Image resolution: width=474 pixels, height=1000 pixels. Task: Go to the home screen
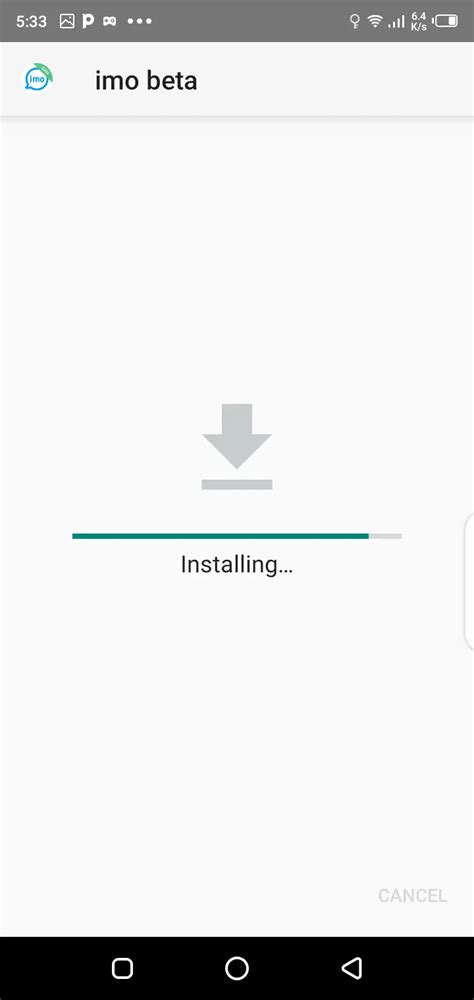[x=237, y=968]
